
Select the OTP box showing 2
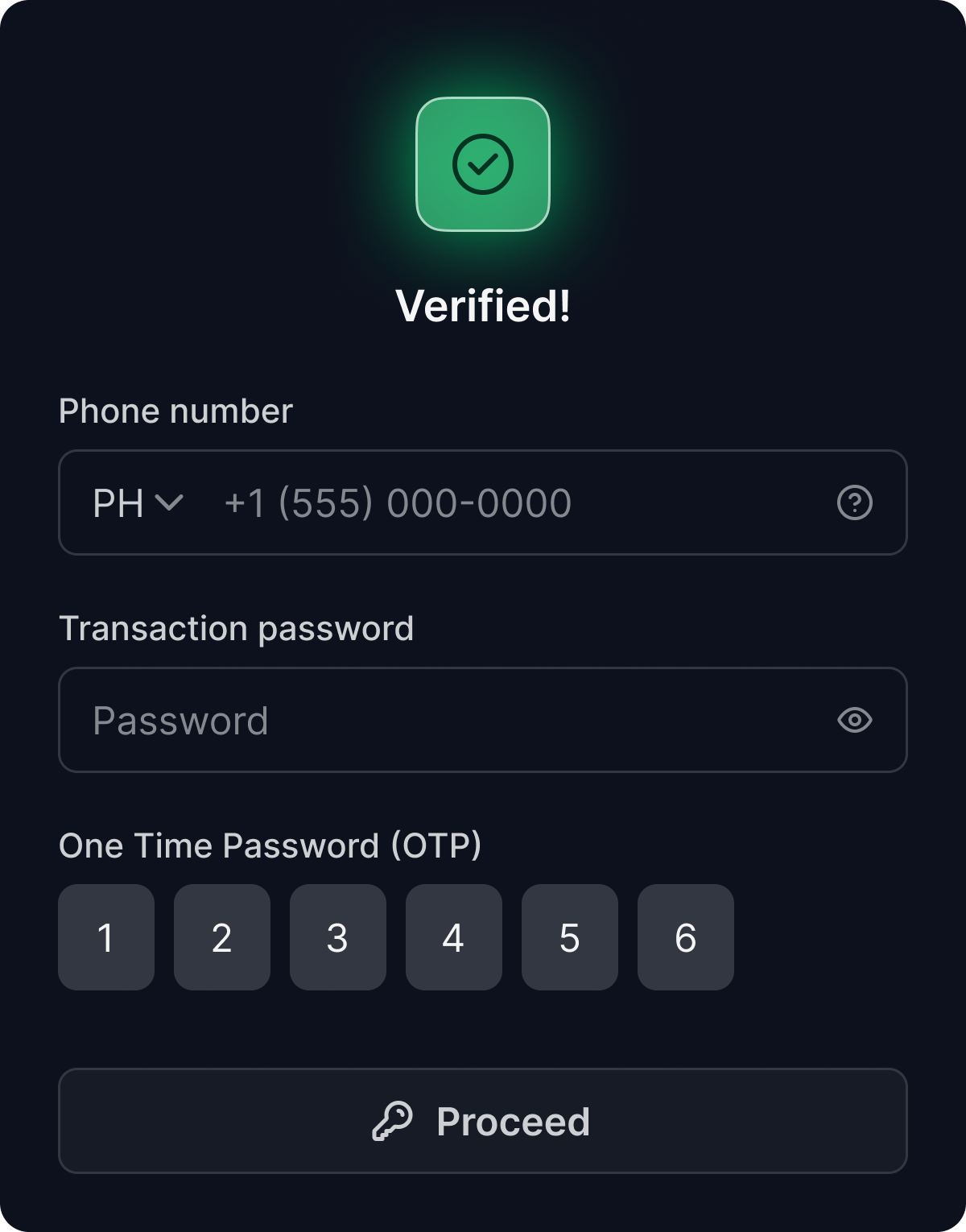(x=222, y=937)
